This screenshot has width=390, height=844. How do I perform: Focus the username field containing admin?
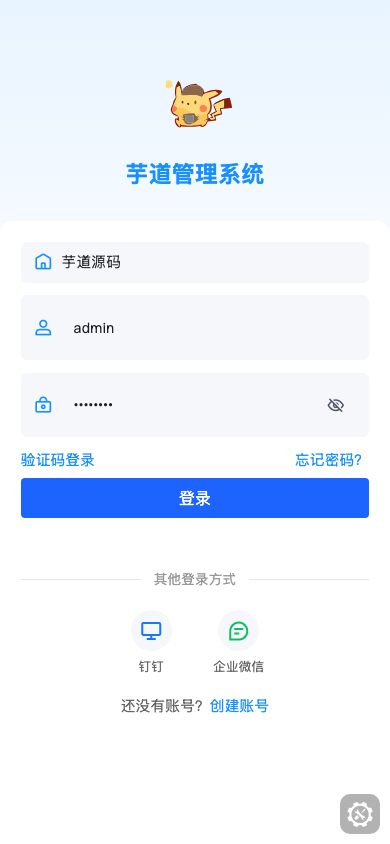click(x=195, y=327)
